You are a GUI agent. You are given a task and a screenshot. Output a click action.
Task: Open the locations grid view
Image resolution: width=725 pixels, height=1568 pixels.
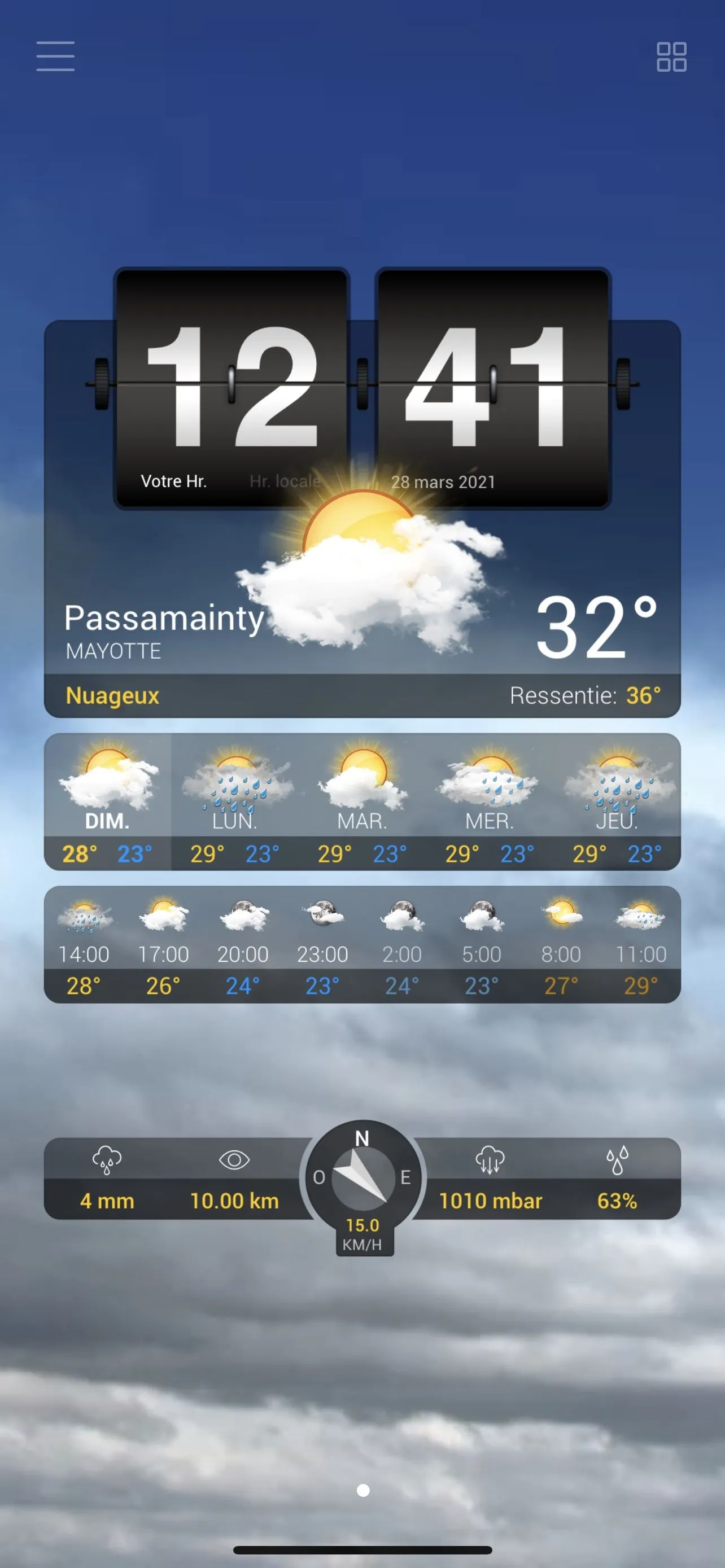click(x=671, y=56)
